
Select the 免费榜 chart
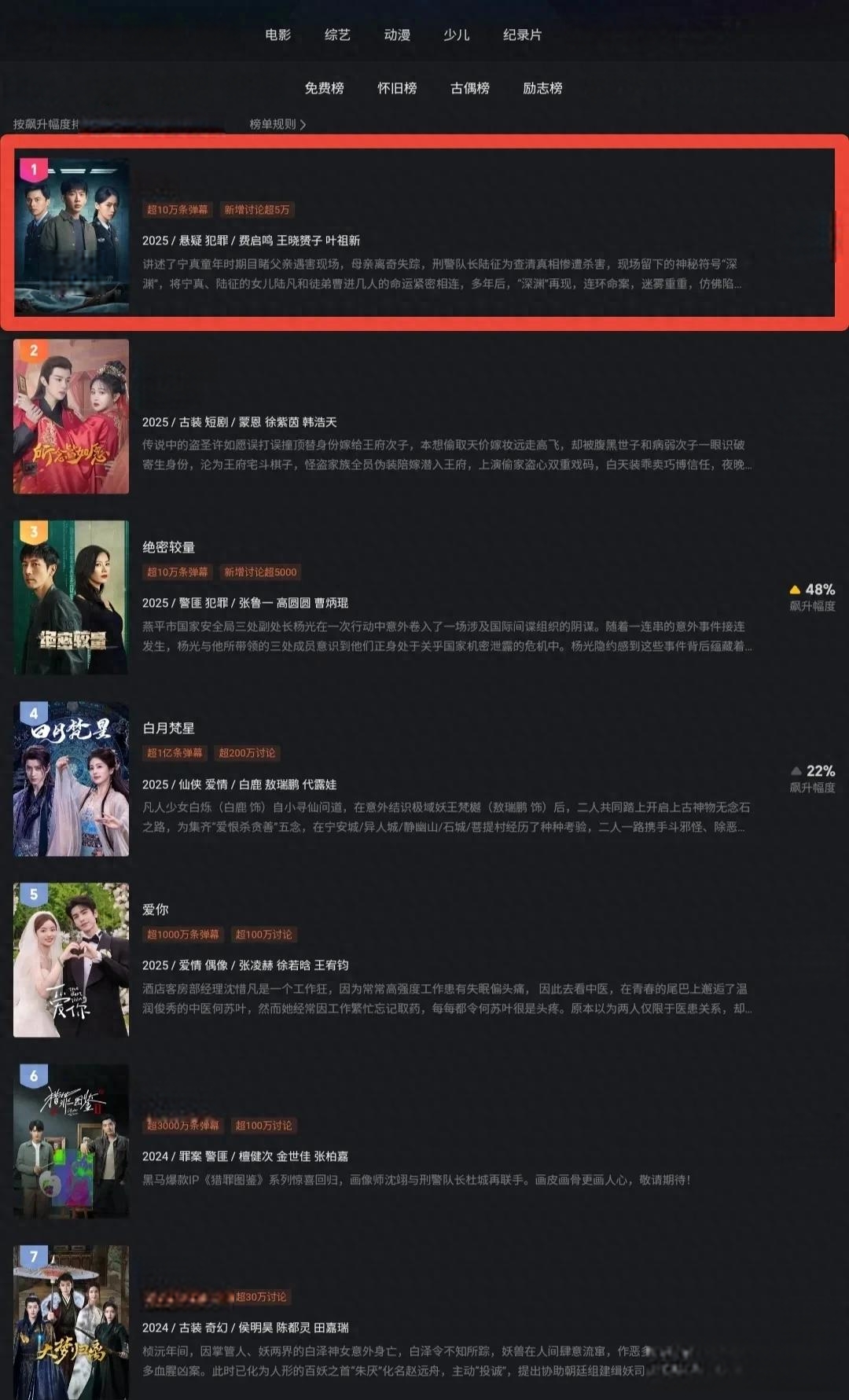(324, 88)
